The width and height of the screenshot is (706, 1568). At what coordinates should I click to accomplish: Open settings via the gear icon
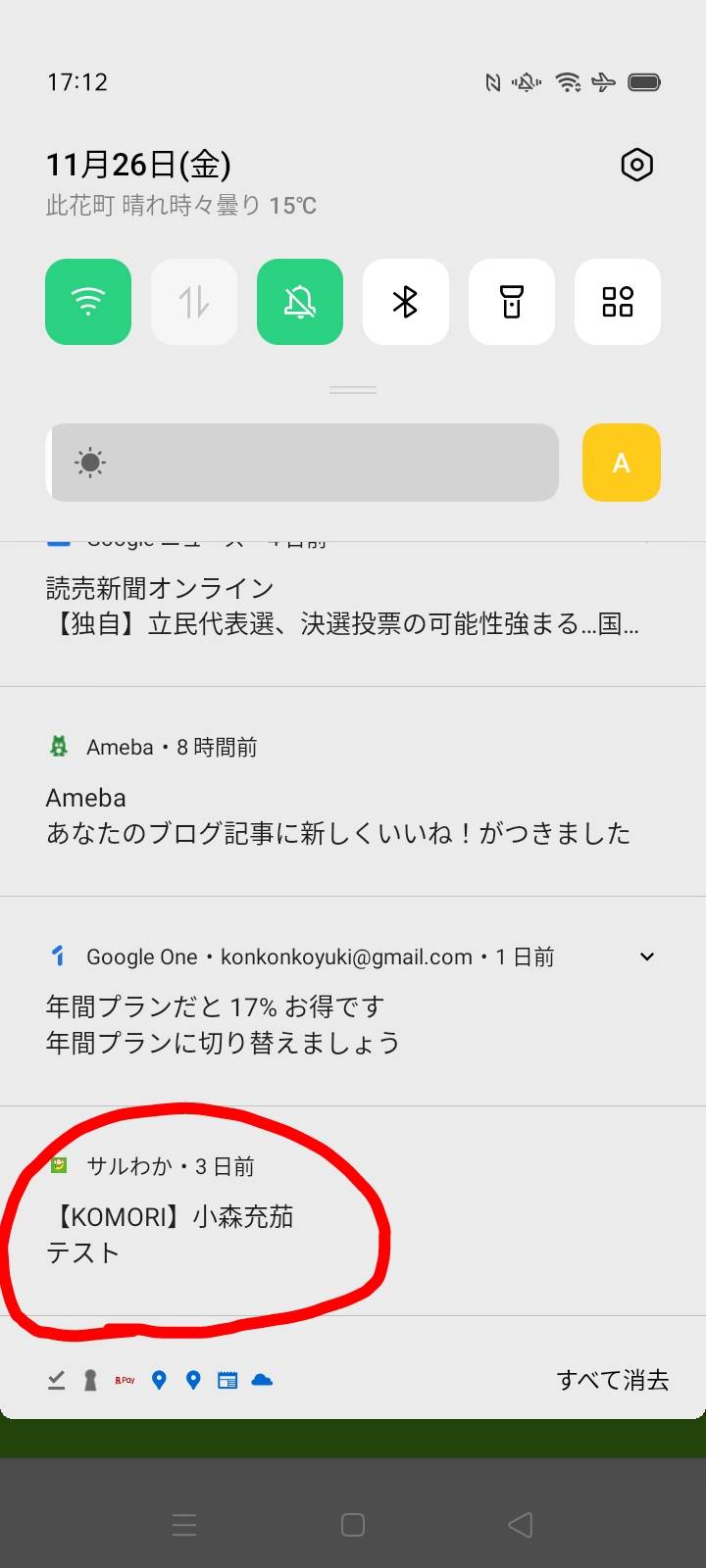(x=636, y=165)
